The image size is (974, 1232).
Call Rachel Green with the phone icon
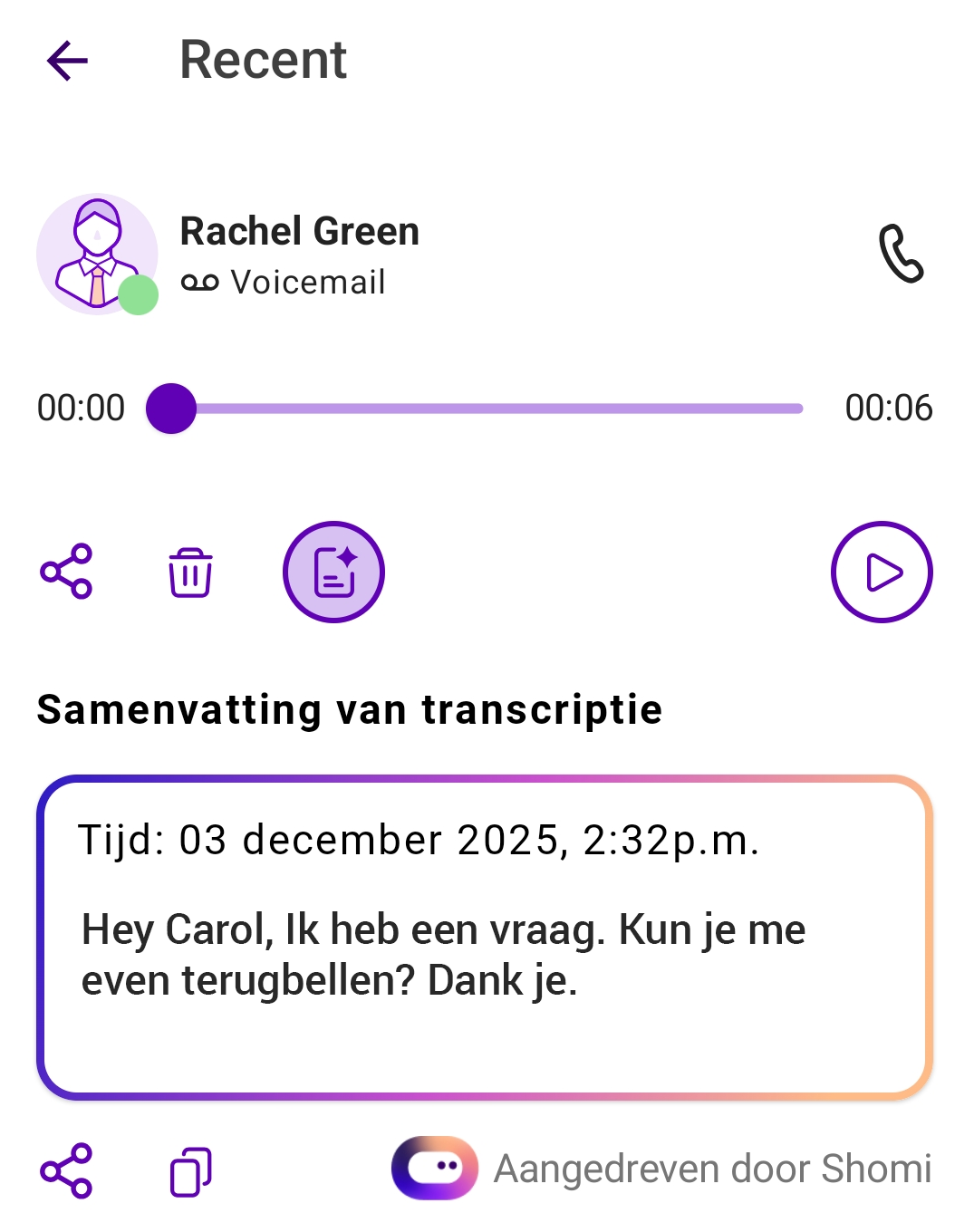(x=901, y=254)
